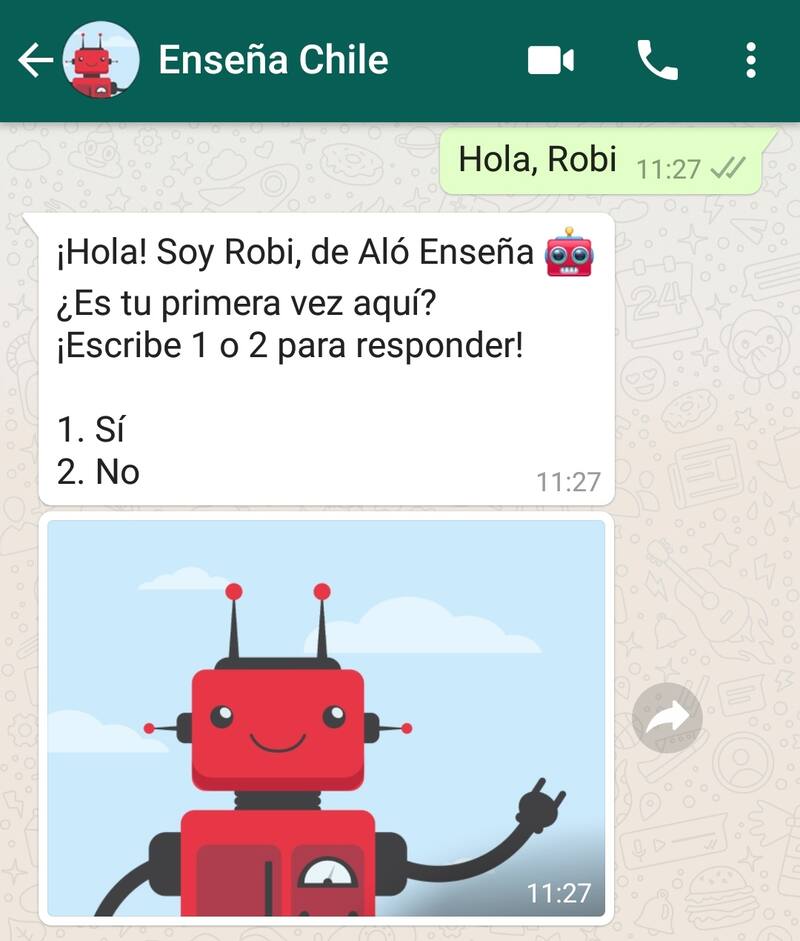The width and height of the screenshot is (800, 941).
Task: Open Enseña Chile contact info
Action: (x=273, y=61)
